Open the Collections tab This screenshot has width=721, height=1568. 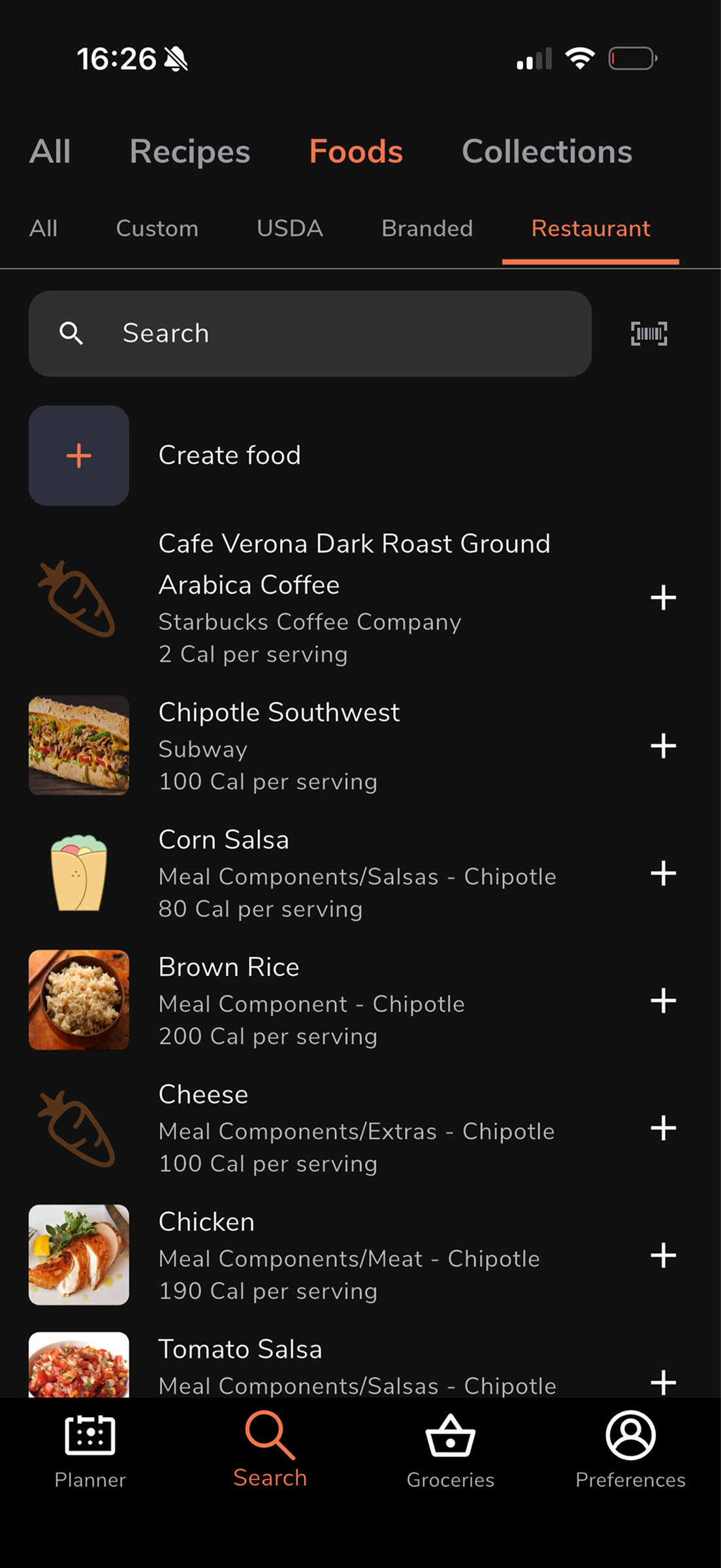tap(547, 151)
